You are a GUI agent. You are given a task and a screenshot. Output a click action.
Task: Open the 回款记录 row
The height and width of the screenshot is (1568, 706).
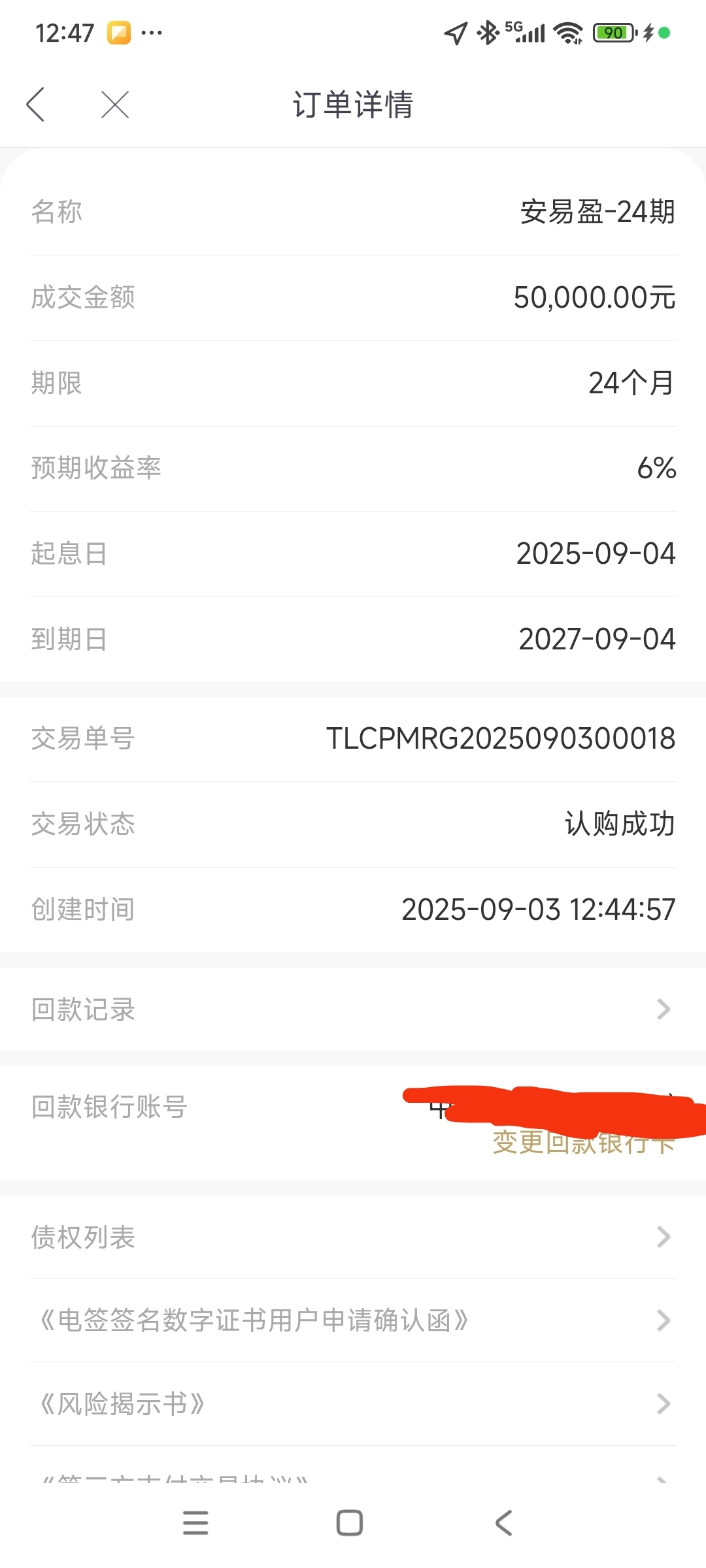pyautogui.click(x=353, y=1009)
